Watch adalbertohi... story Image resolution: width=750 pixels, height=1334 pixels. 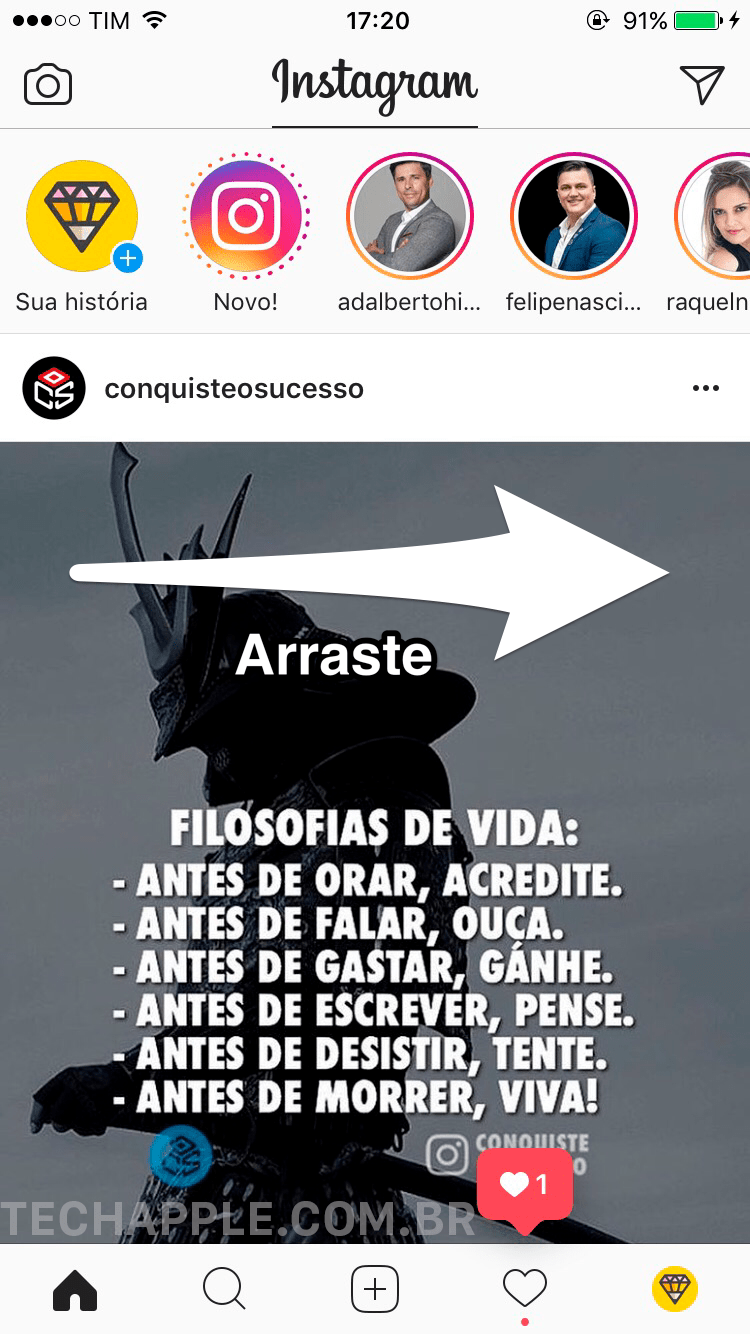tap(409, 217)
